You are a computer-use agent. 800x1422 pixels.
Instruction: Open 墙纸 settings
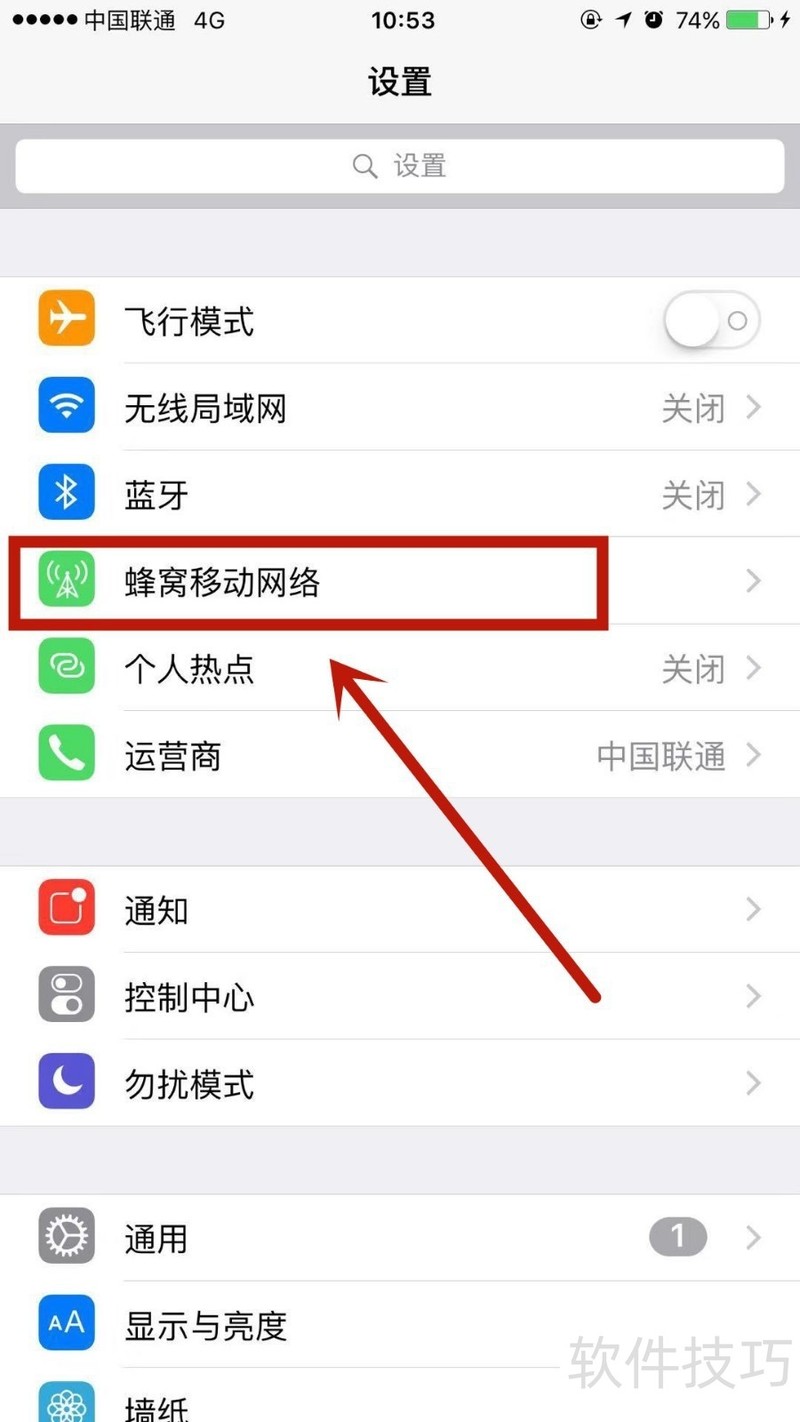[x=400, y=1405]
